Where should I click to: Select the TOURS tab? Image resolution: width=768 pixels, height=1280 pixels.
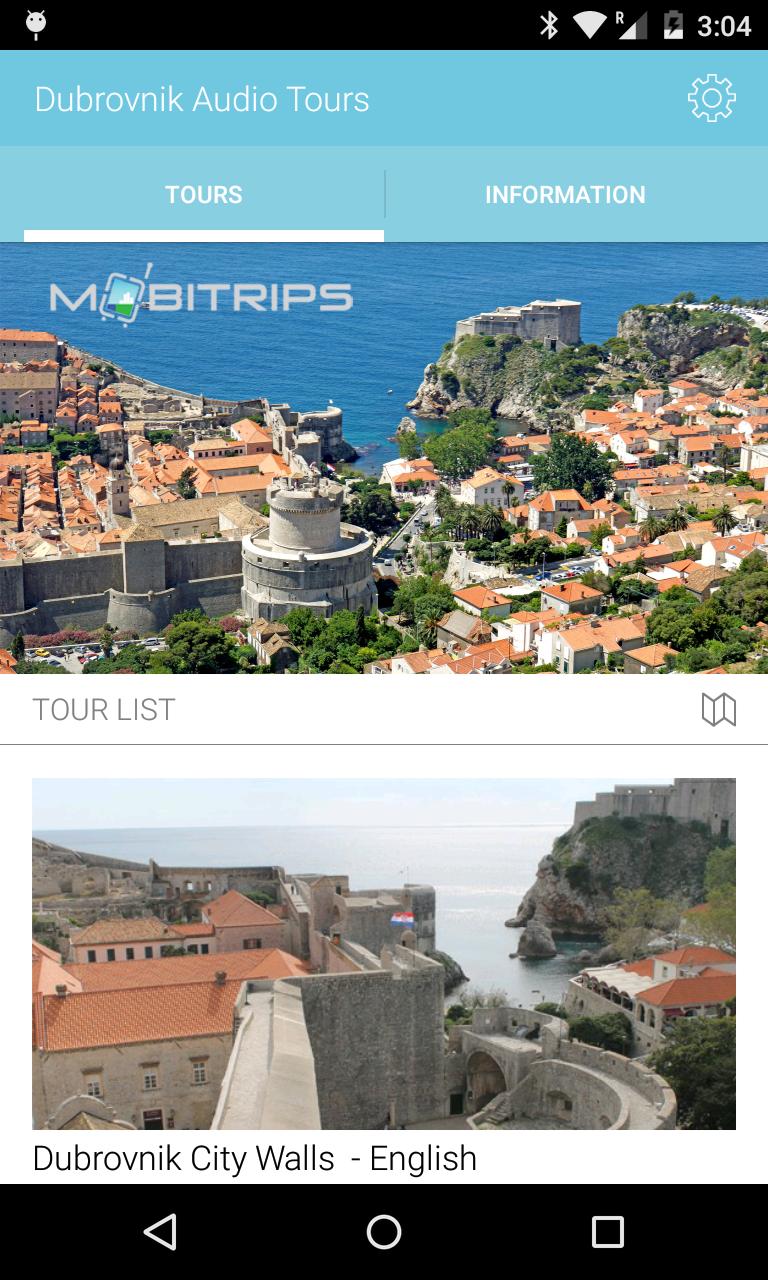click(x=203, y=194)
